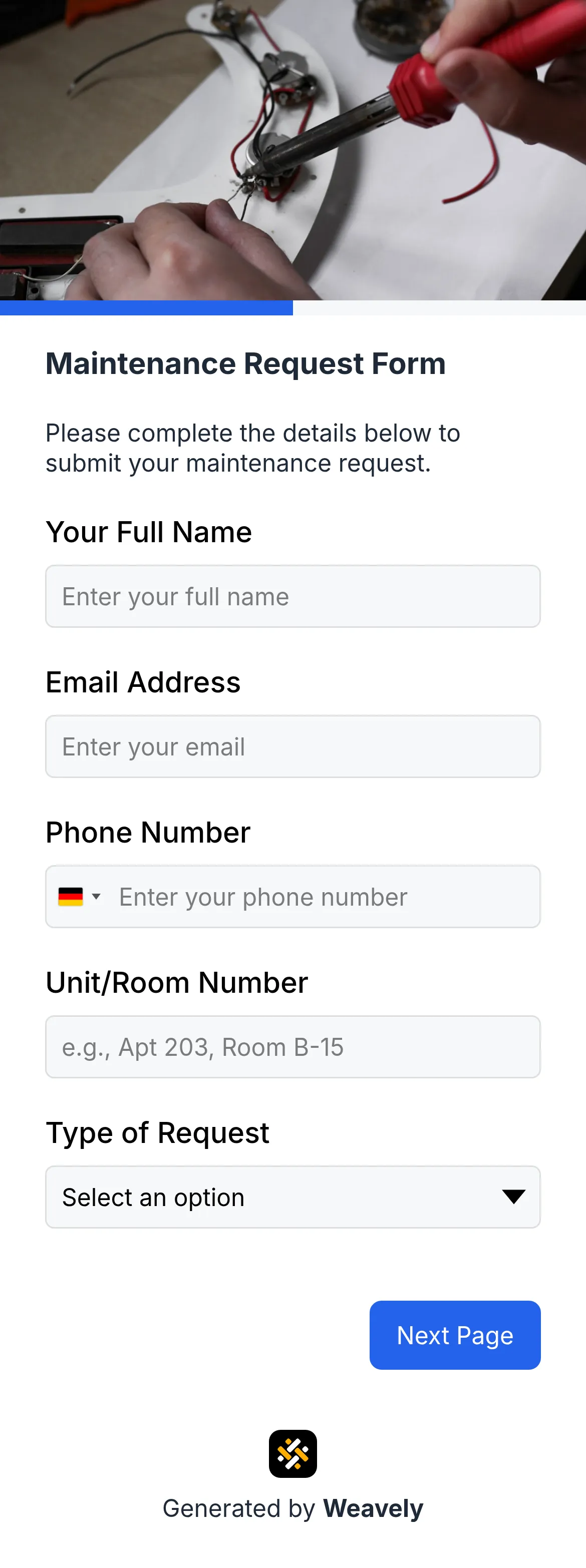Open the Select an option dropdown

coord(292,1197)
